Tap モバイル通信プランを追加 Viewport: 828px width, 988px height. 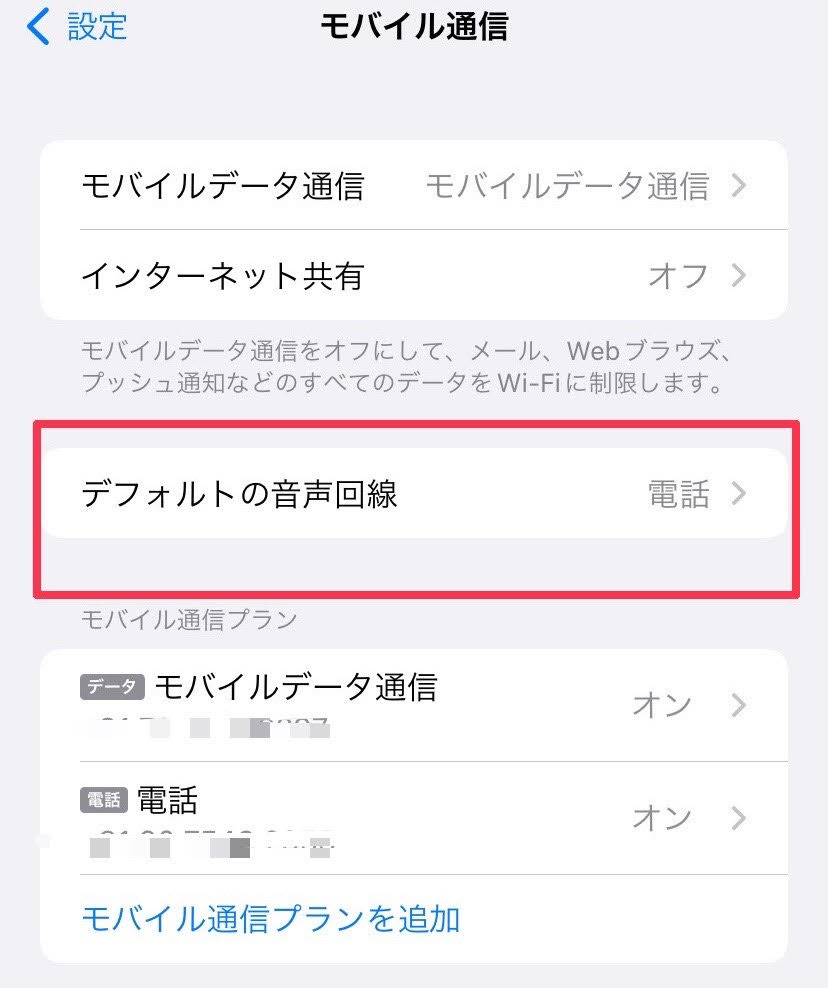point(270,918)
